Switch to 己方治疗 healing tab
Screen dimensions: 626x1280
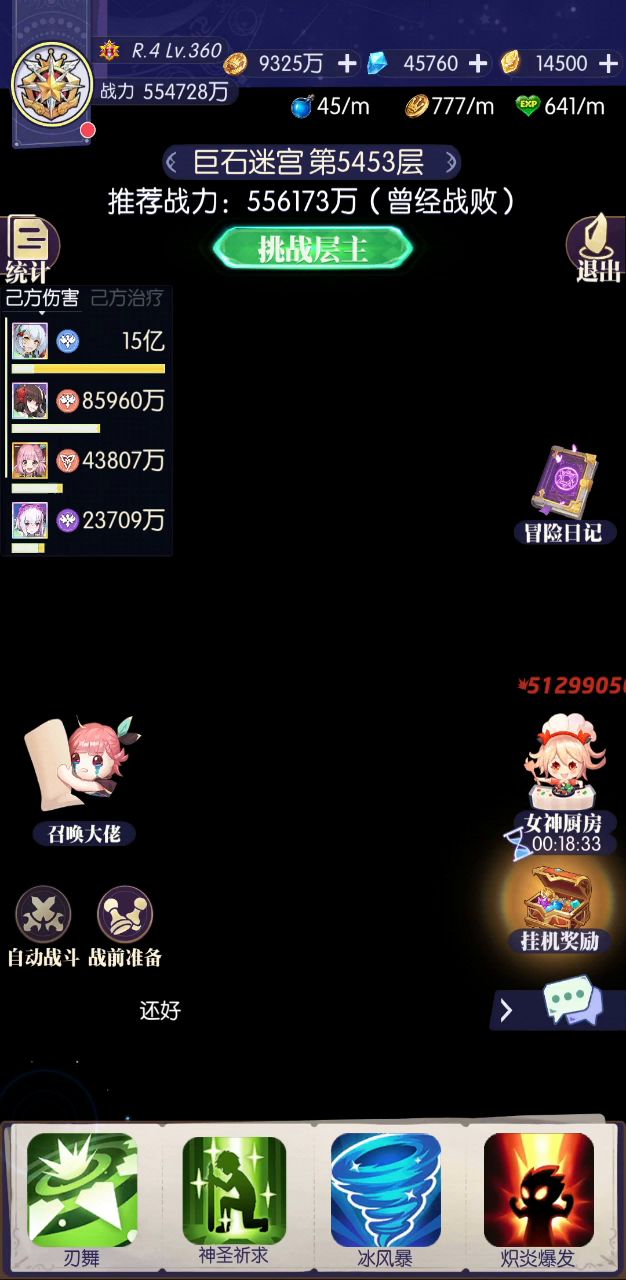[127, 297]
